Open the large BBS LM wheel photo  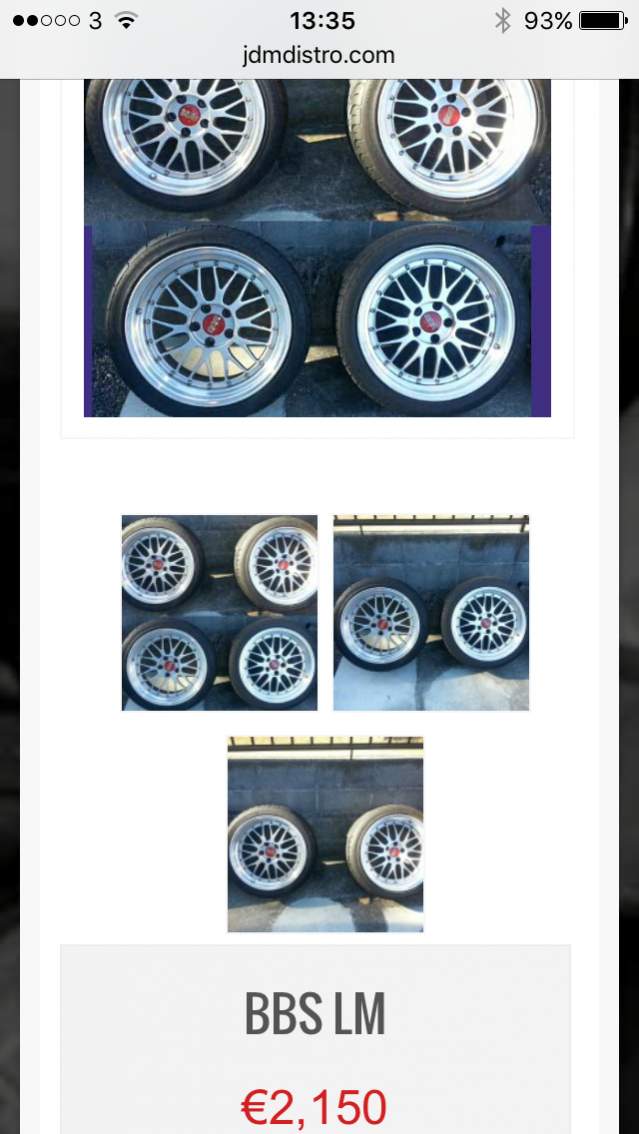(x=317, y=248)
